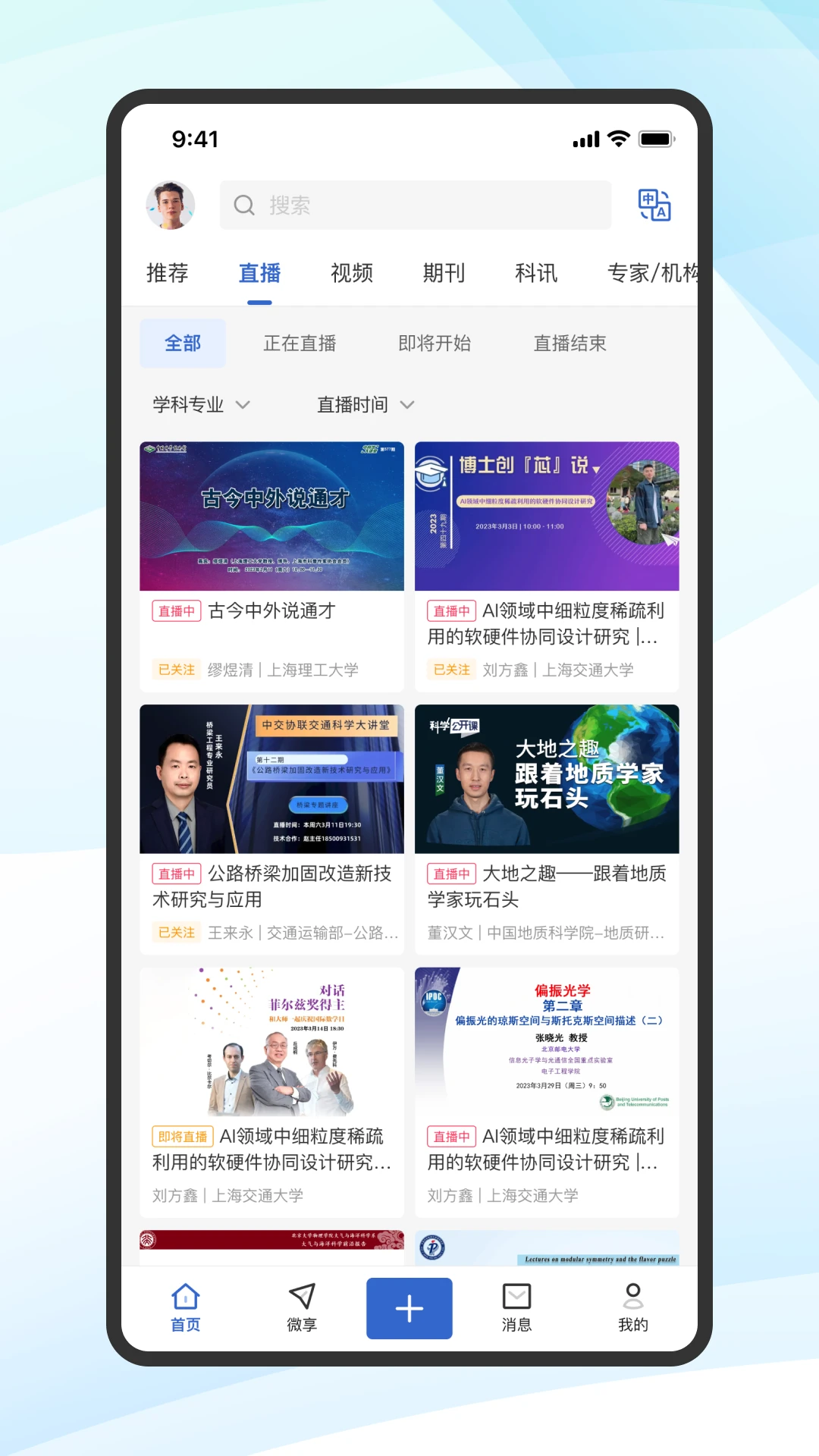This screenshot has width=819, height=1456.
Task: Expand the 学科专业 dropdown
Action: point(201,404)
